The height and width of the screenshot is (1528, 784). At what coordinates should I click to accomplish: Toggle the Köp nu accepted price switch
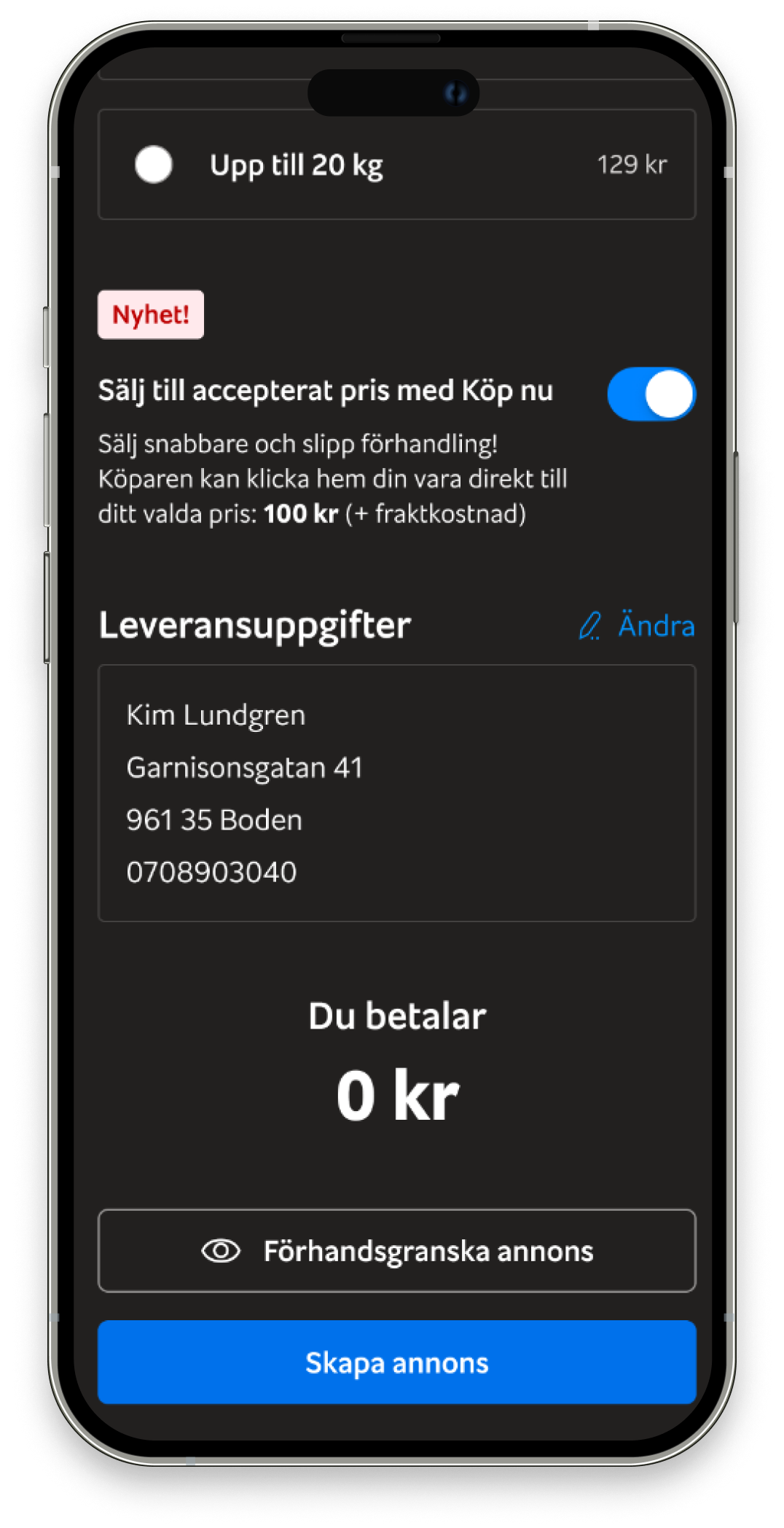click(651, 394)
